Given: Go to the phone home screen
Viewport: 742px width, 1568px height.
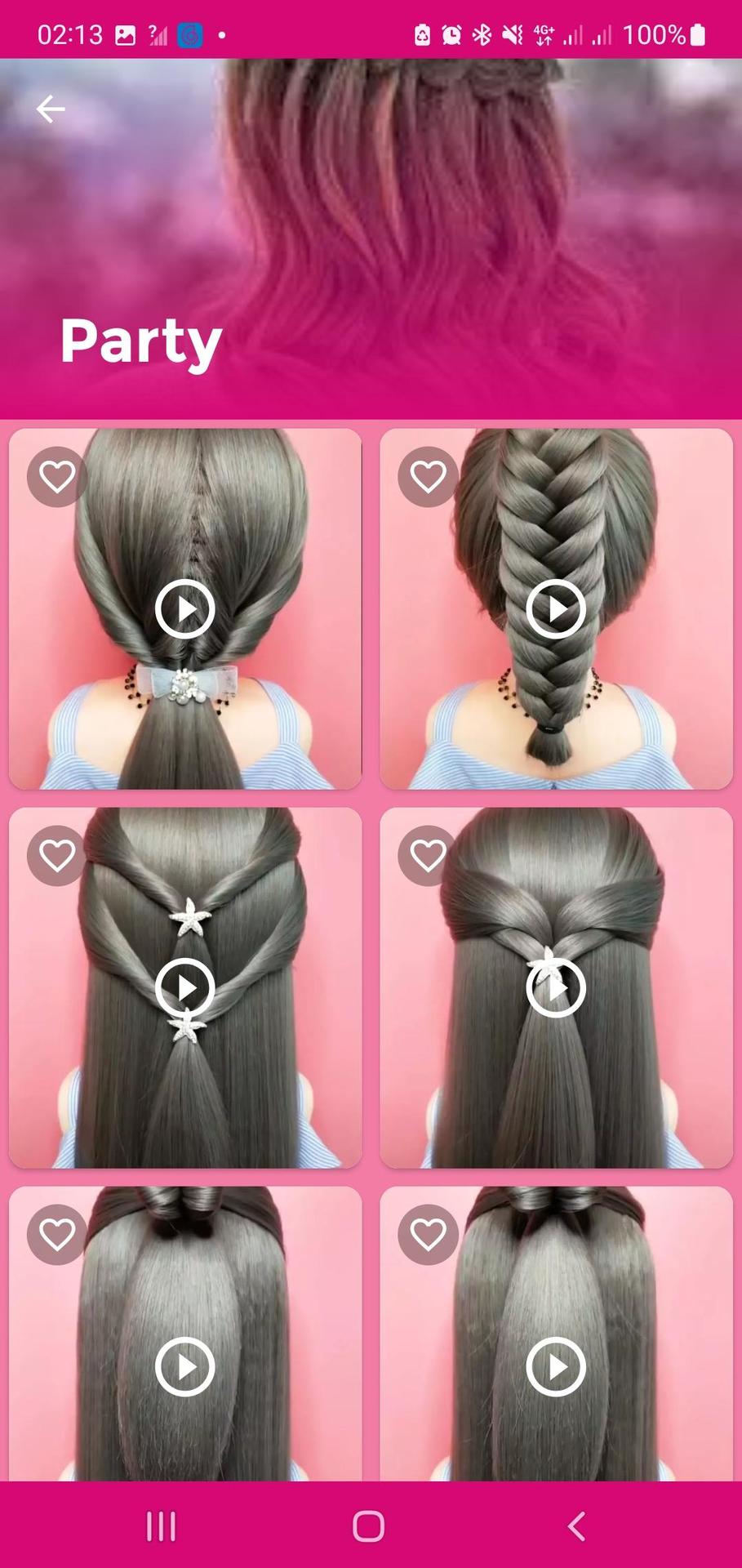Looking at the screenshot, I should click(369, 1526).
